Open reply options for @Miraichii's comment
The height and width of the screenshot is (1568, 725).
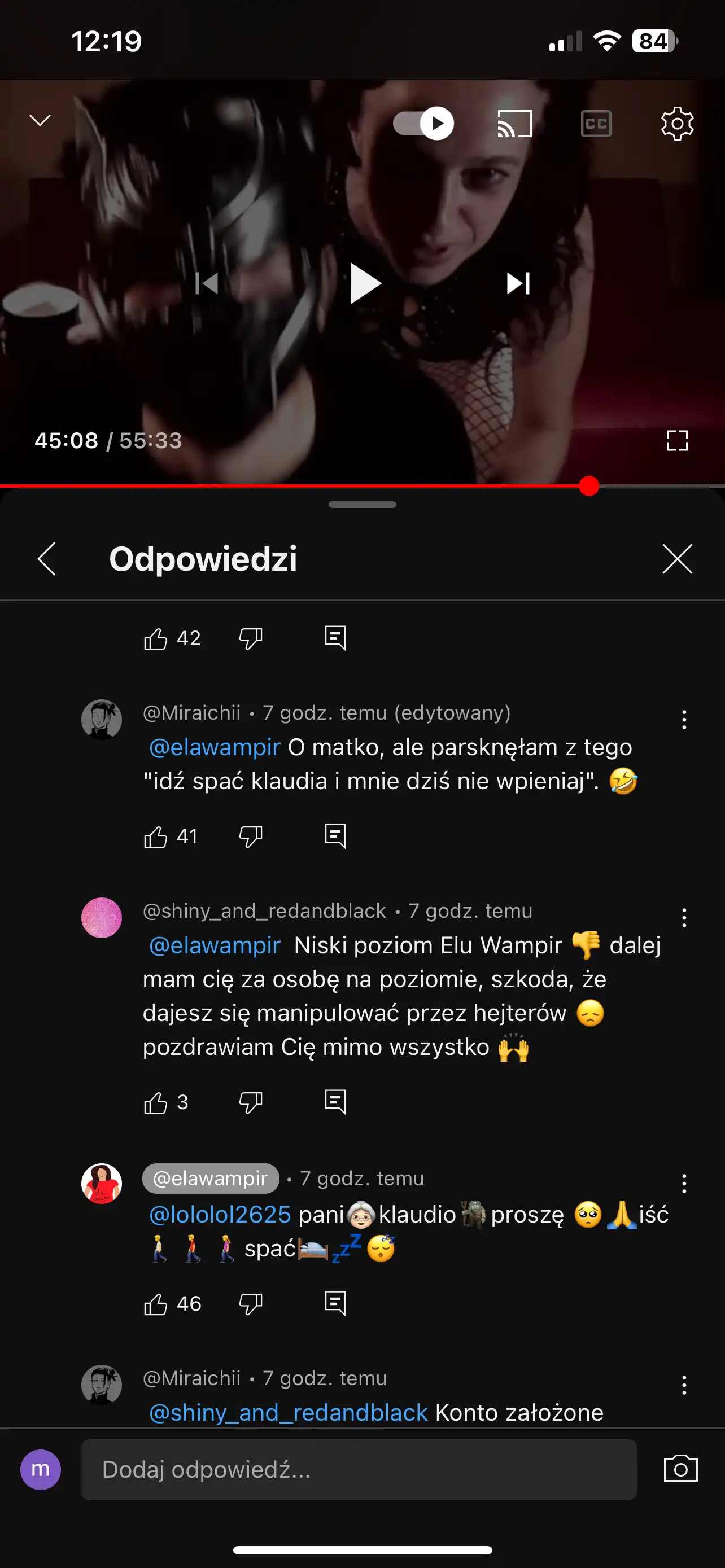pos(684,720)
